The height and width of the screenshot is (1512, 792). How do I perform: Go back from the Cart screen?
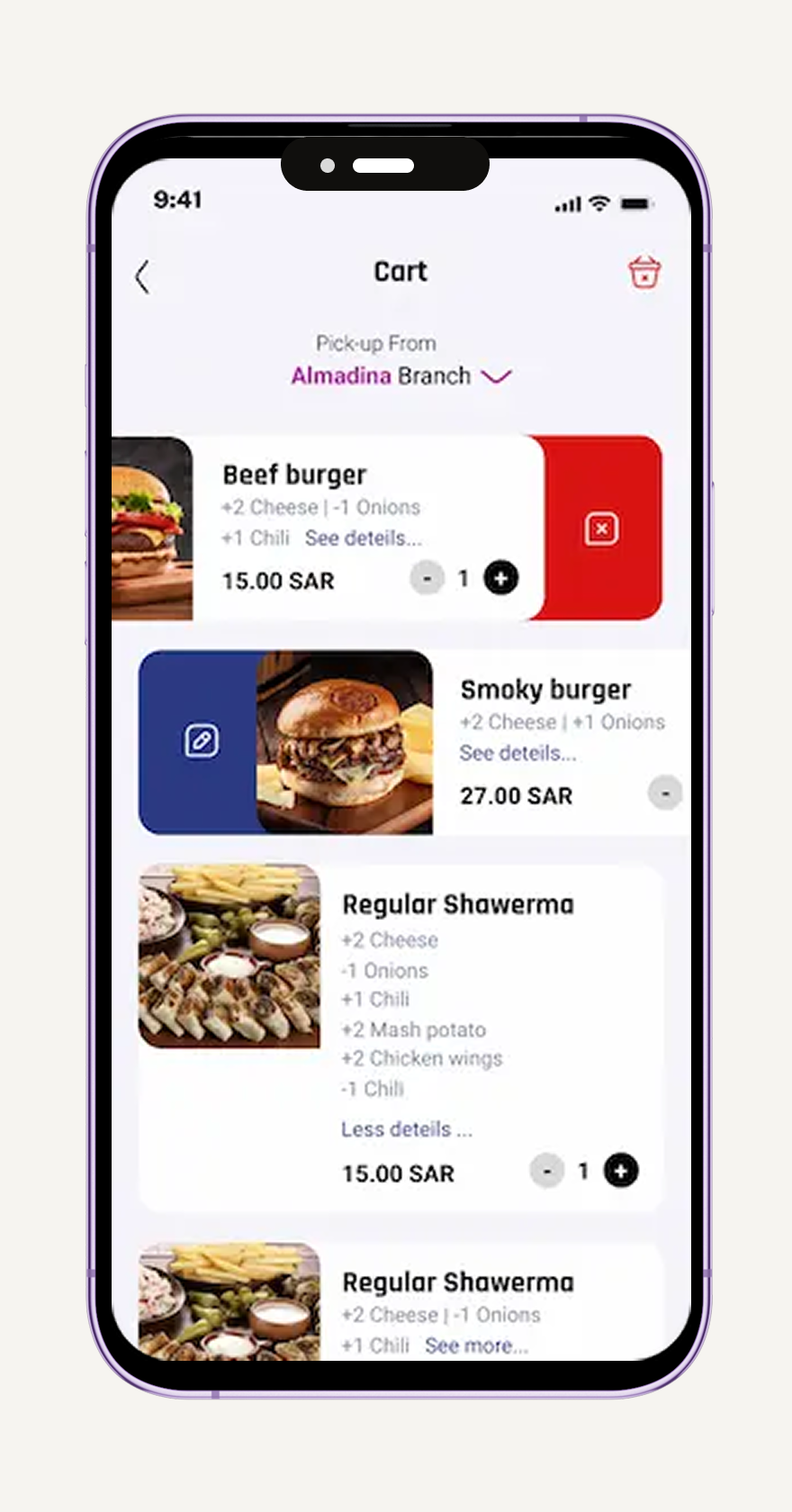click(x=142, y=276)
